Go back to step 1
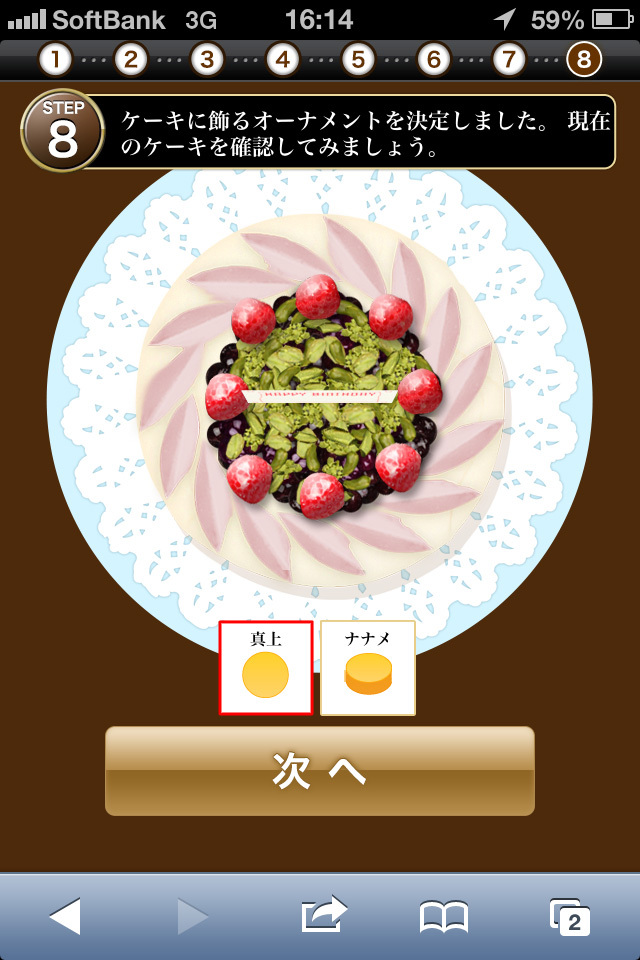Image resolution: width=640 pixels, height=960 pixels. pyautogui.click(x=56, y=60)
